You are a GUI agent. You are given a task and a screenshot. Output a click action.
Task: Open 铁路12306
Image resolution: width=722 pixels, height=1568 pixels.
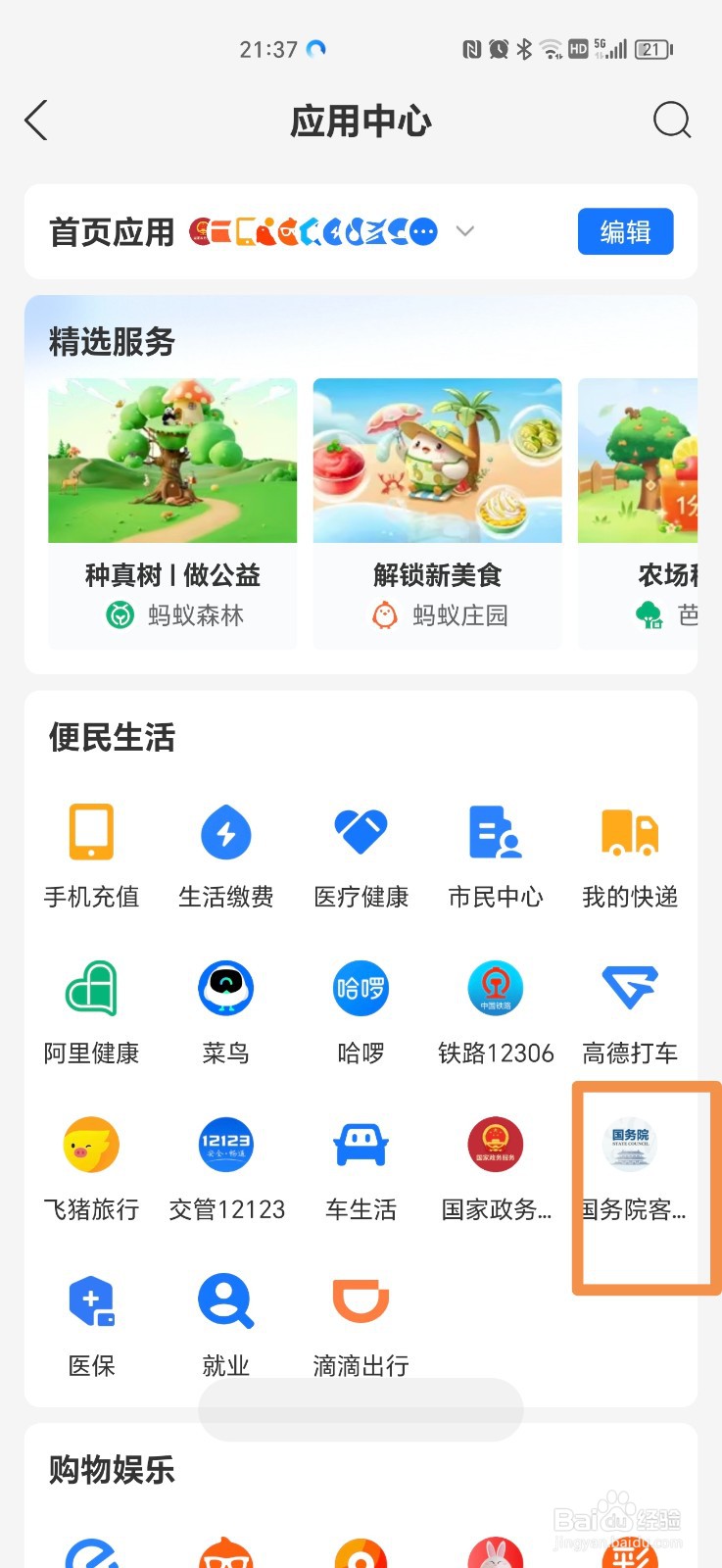click(496, 1009)
